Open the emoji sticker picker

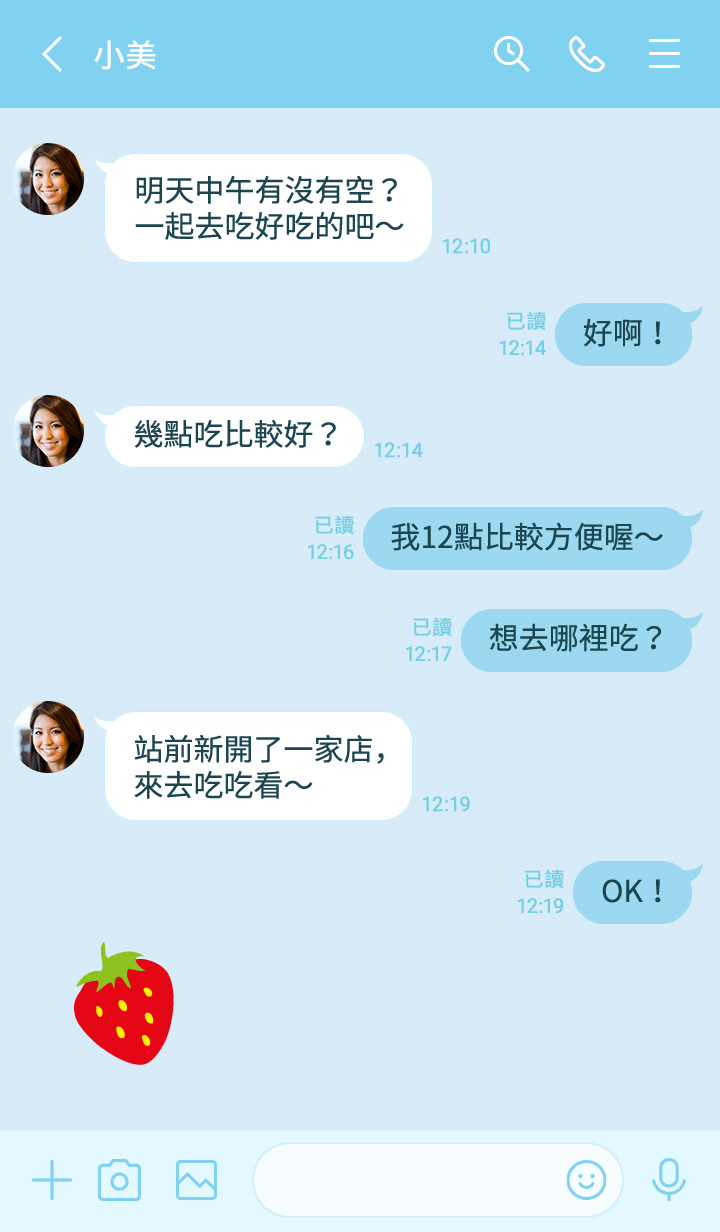(x=587, y=1181)
